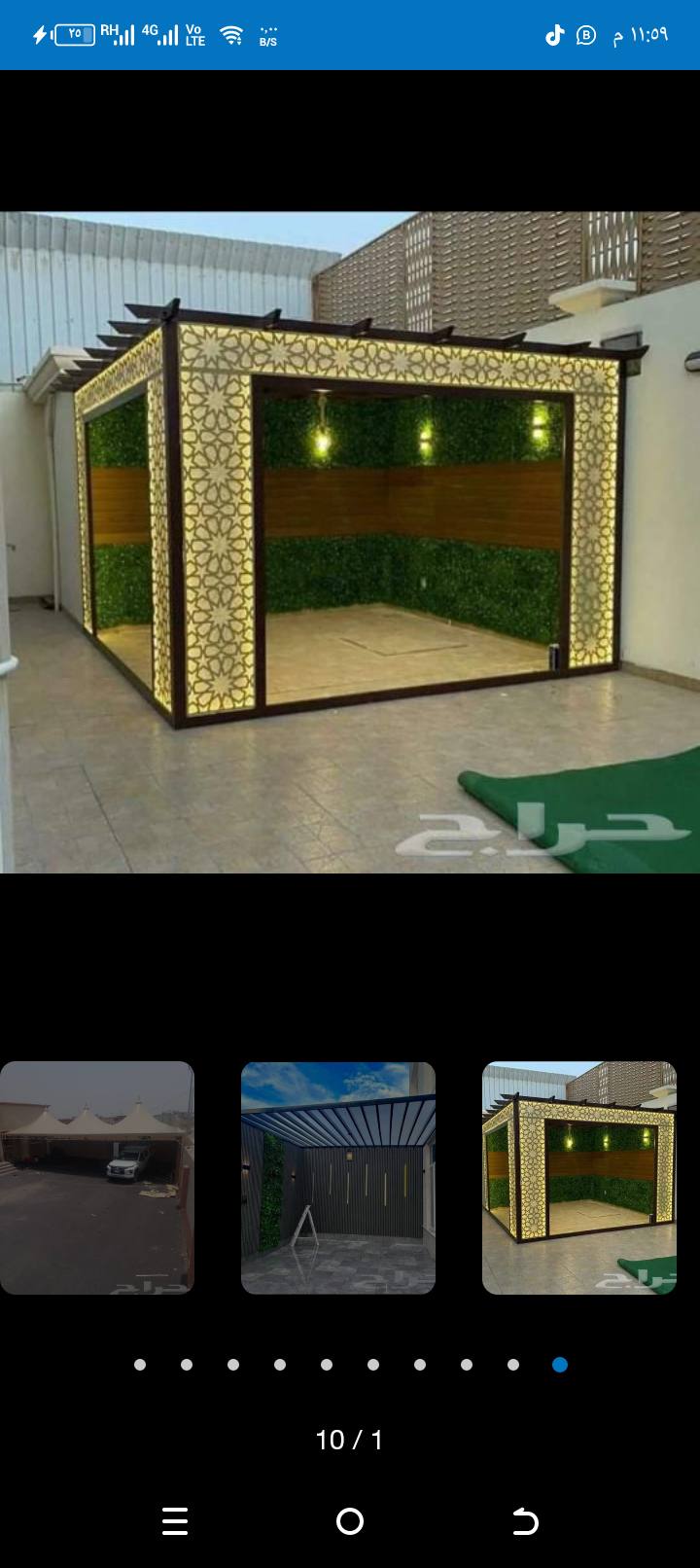Open the recent apps menu
The image size is (700, 1568).
(x=175, y=1520)
